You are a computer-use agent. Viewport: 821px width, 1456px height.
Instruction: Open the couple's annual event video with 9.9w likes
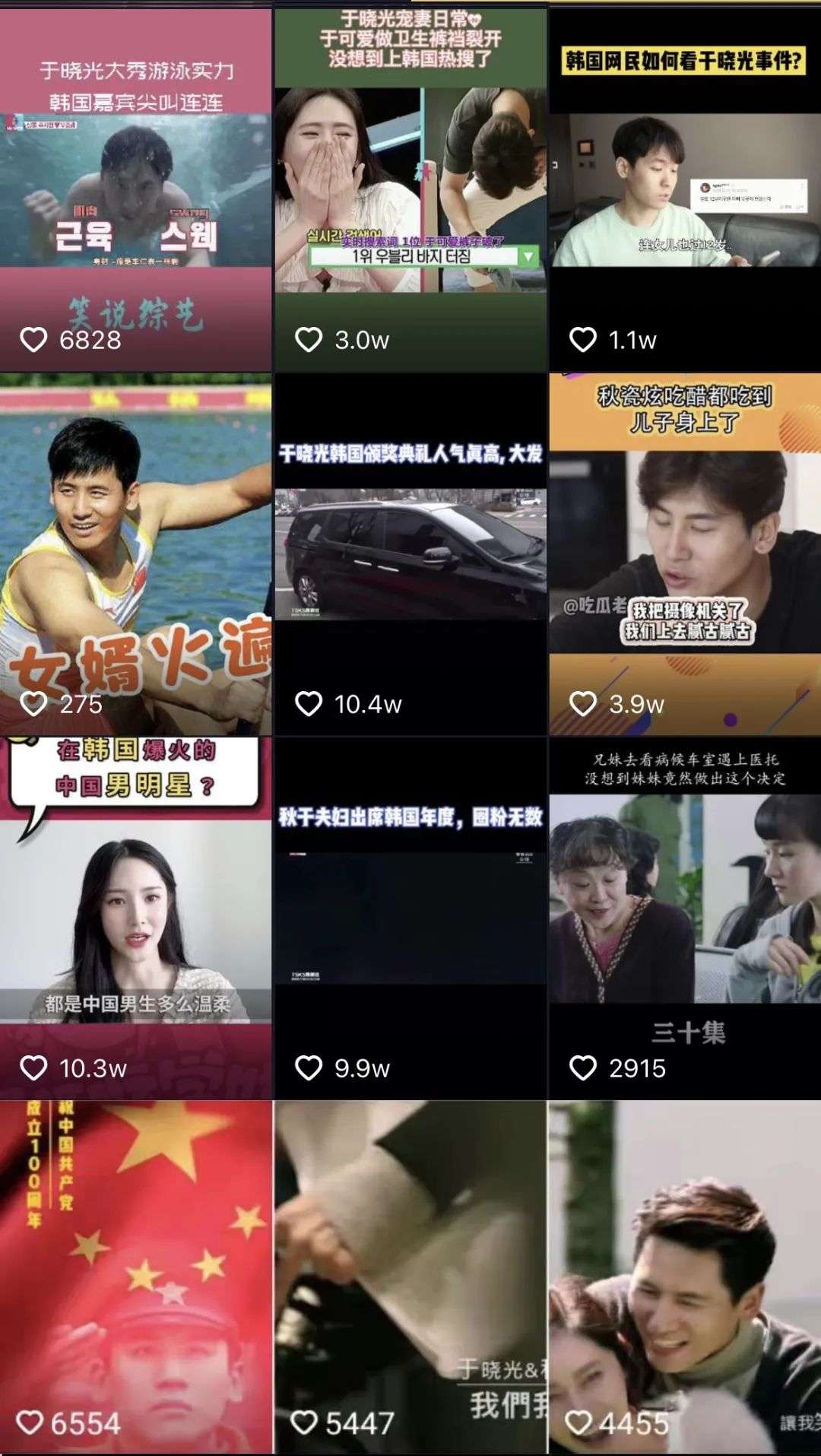coord(410,918)
